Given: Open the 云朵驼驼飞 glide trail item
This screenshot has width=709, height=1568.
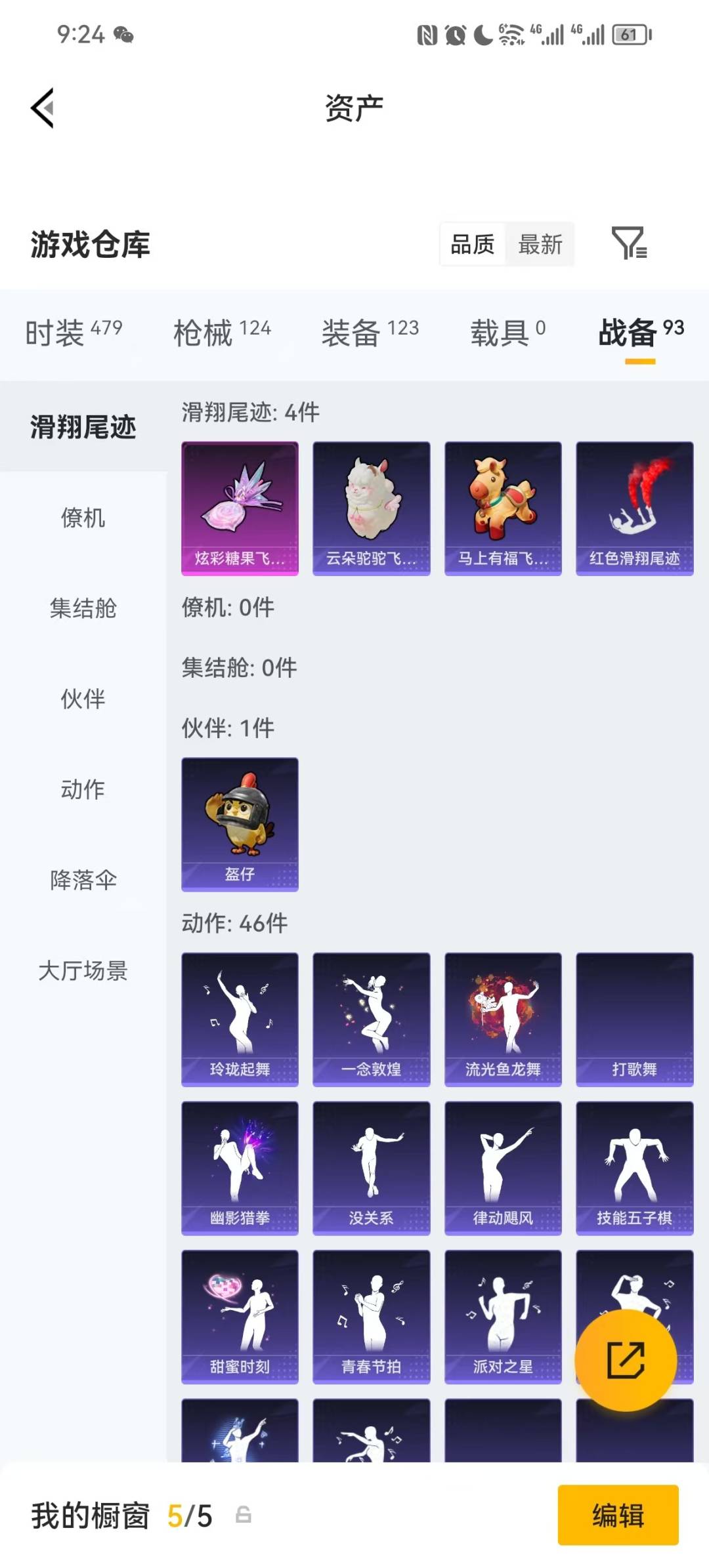Looking at the screenshot, I should pyautogui.click(x=372, y=508).
